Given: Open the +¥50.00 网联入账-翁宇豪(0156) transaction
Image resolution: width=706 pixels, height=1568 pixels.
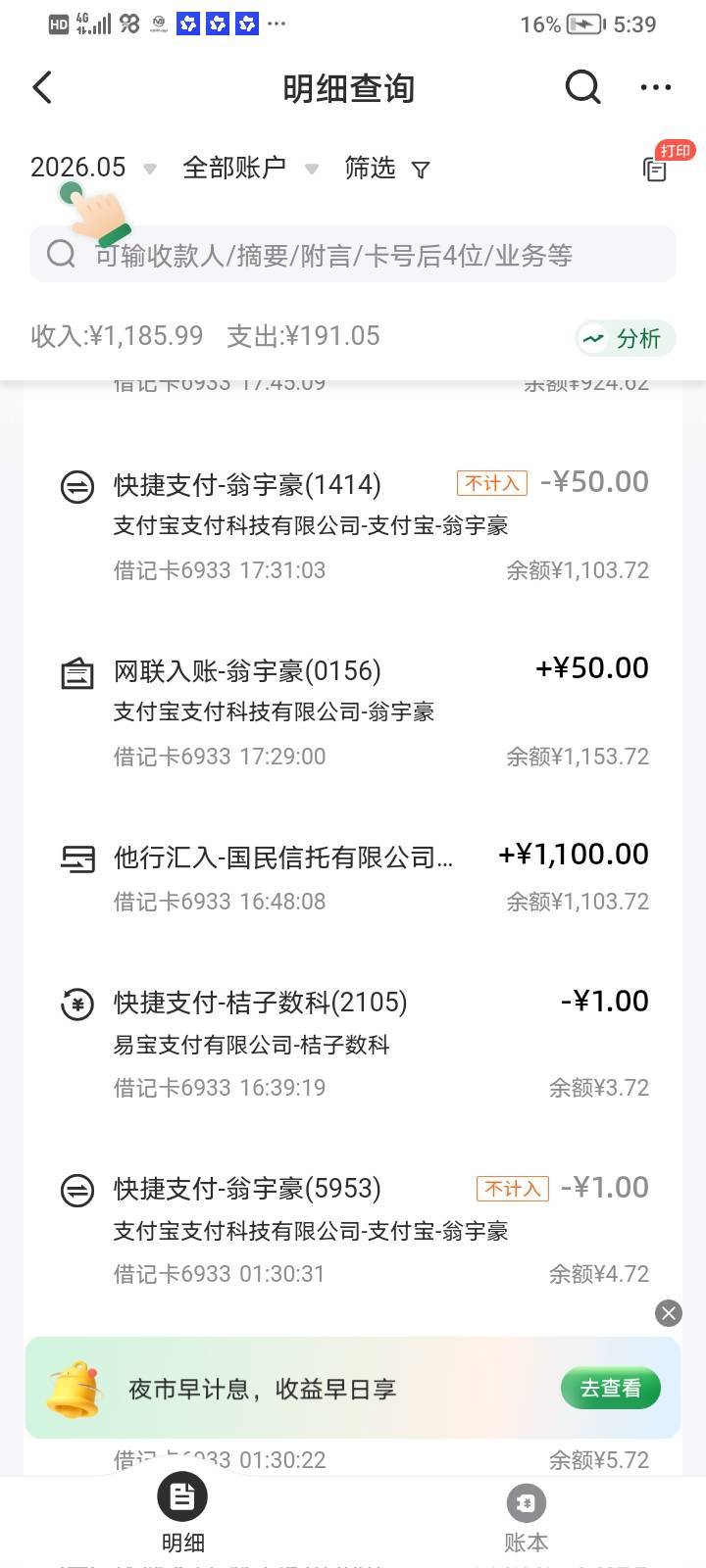Looking at the screenshot, I should coord(353,712).
